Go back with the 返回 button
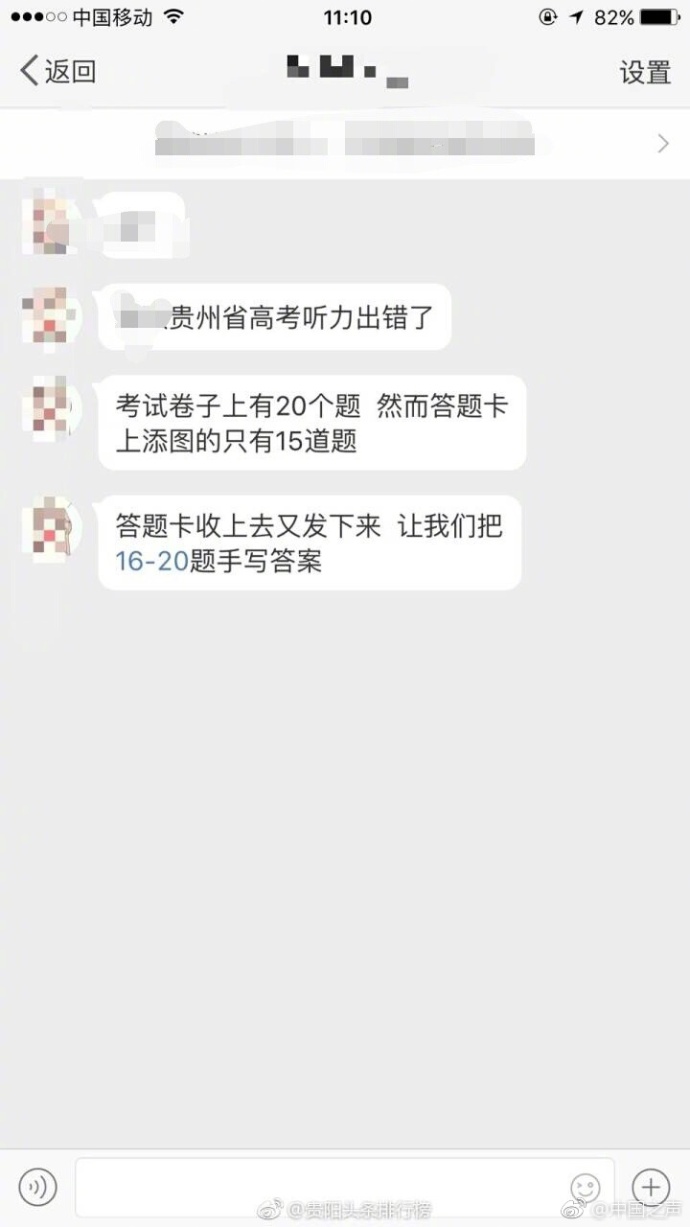 (58, 71)
